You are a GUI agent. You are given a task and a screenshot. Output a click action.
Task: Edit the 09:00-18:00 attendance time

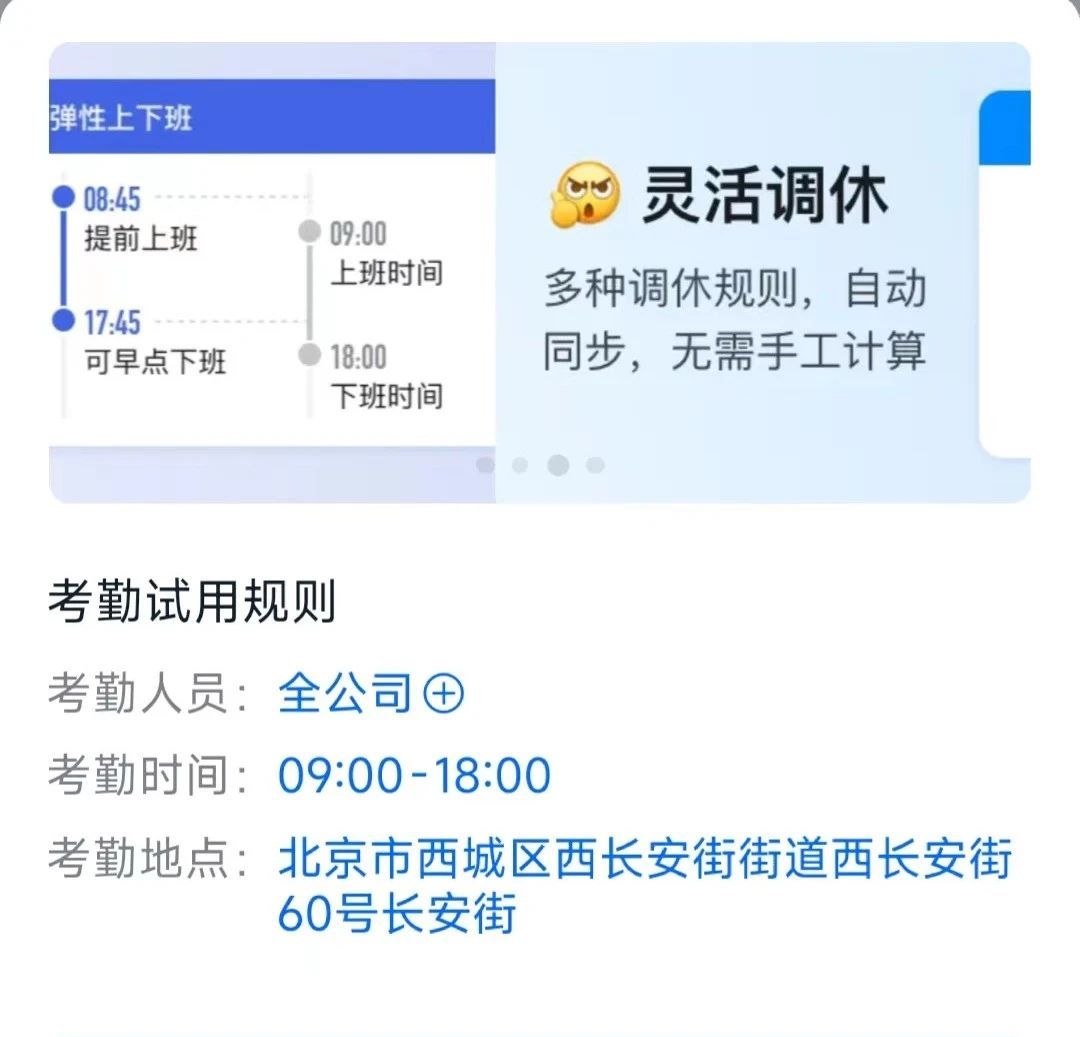(x=414, y=776)
